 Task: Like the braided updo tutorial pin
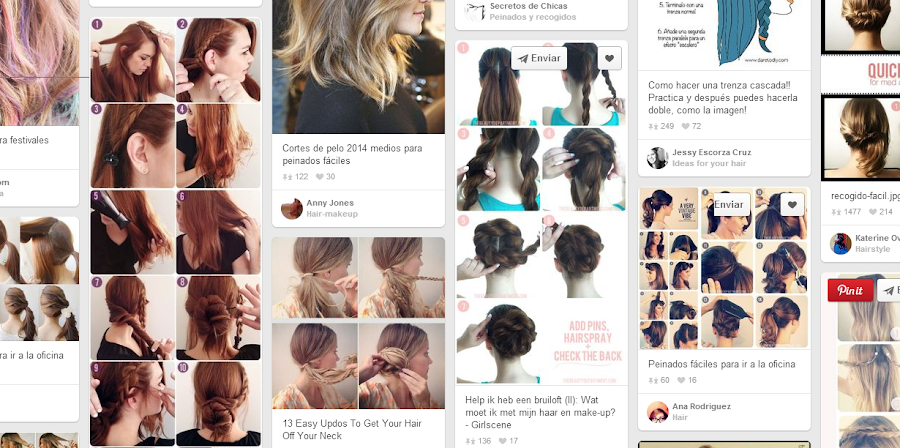coord(610,58)
